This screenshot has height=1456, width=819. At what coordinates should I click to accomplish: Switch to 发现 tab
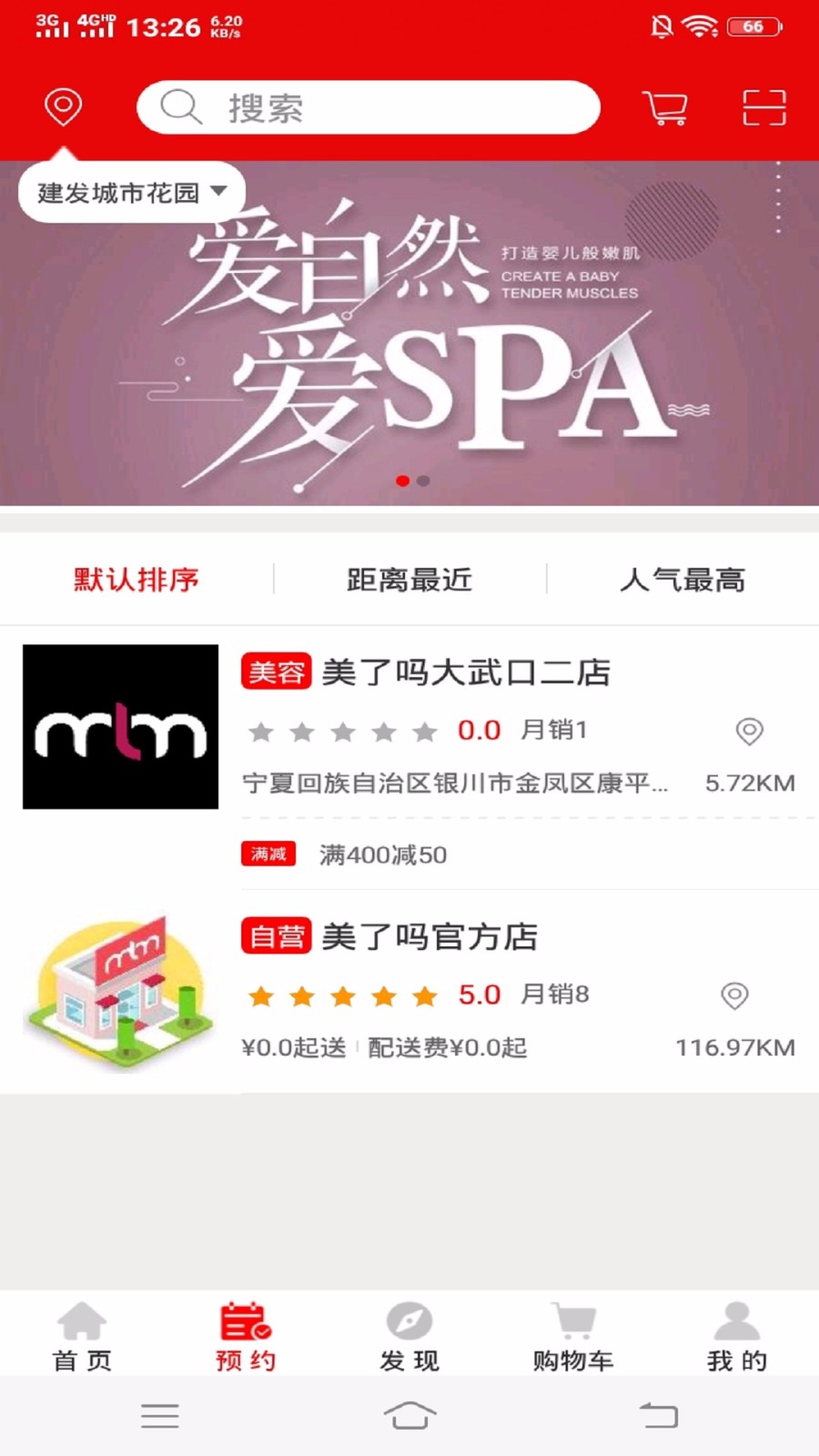[x=409, y=1335]
